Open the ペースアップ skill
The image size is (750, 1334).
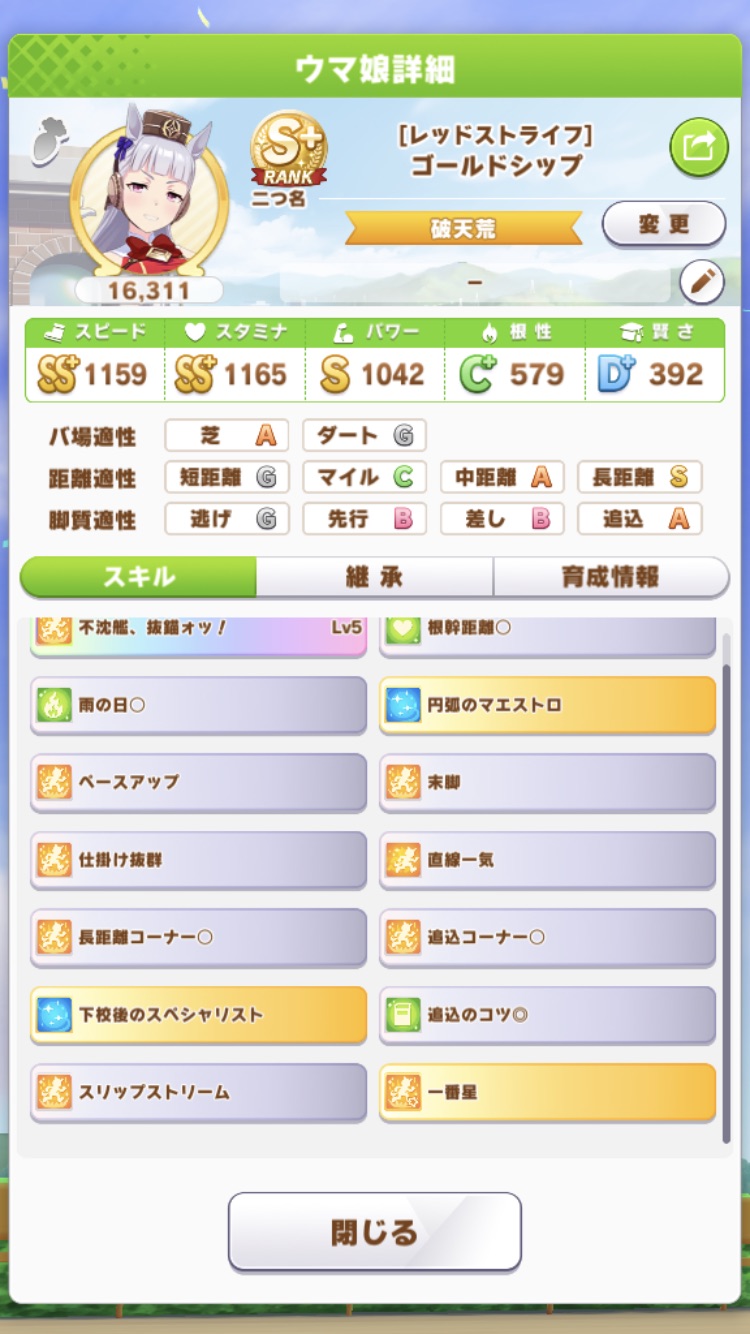point(198,782)
